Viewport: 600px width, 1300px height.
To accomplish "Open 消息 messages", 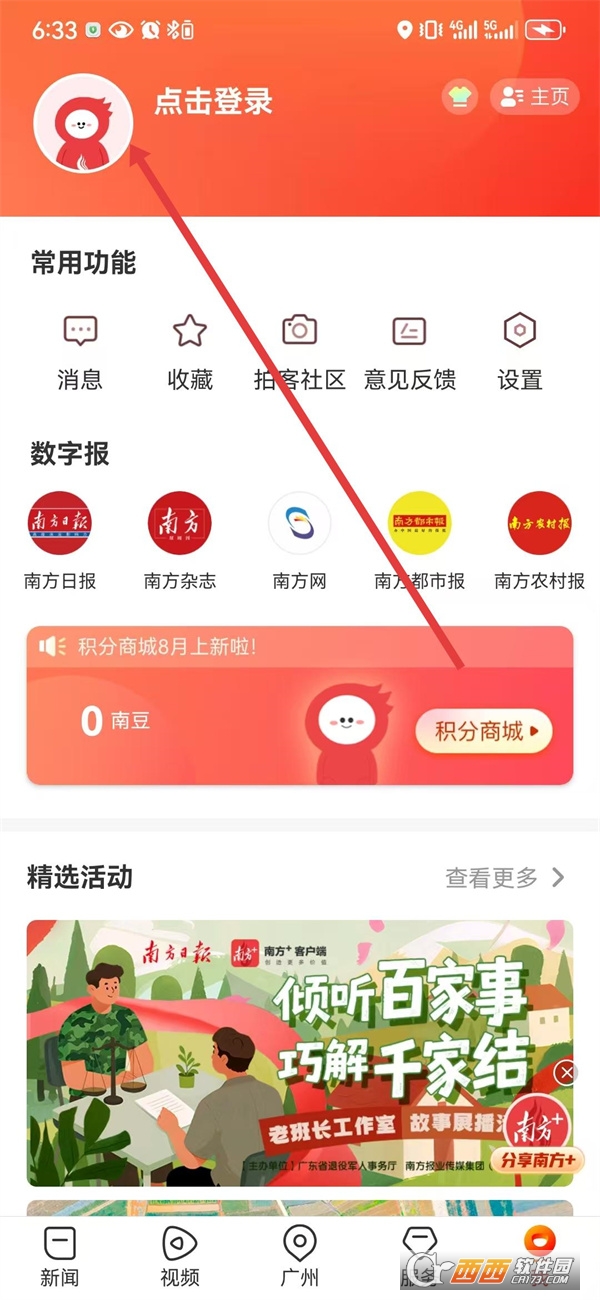I will coord(80,351).
